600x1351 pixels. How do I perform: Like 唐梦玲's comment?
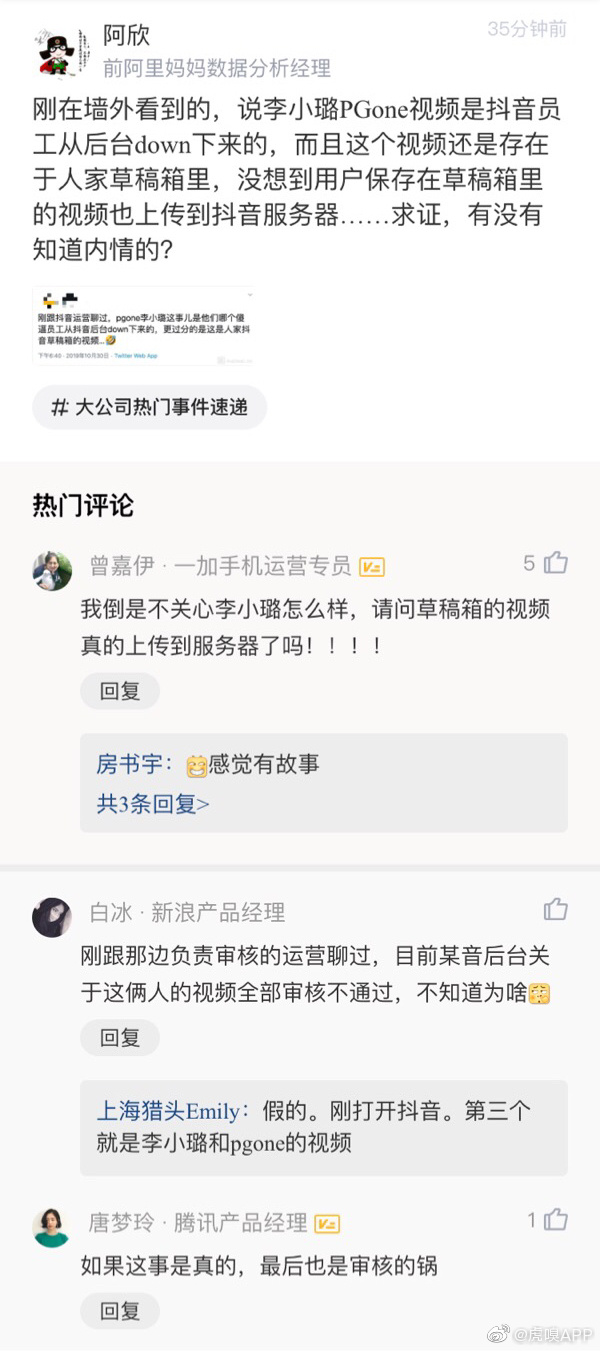(556, 1219)
